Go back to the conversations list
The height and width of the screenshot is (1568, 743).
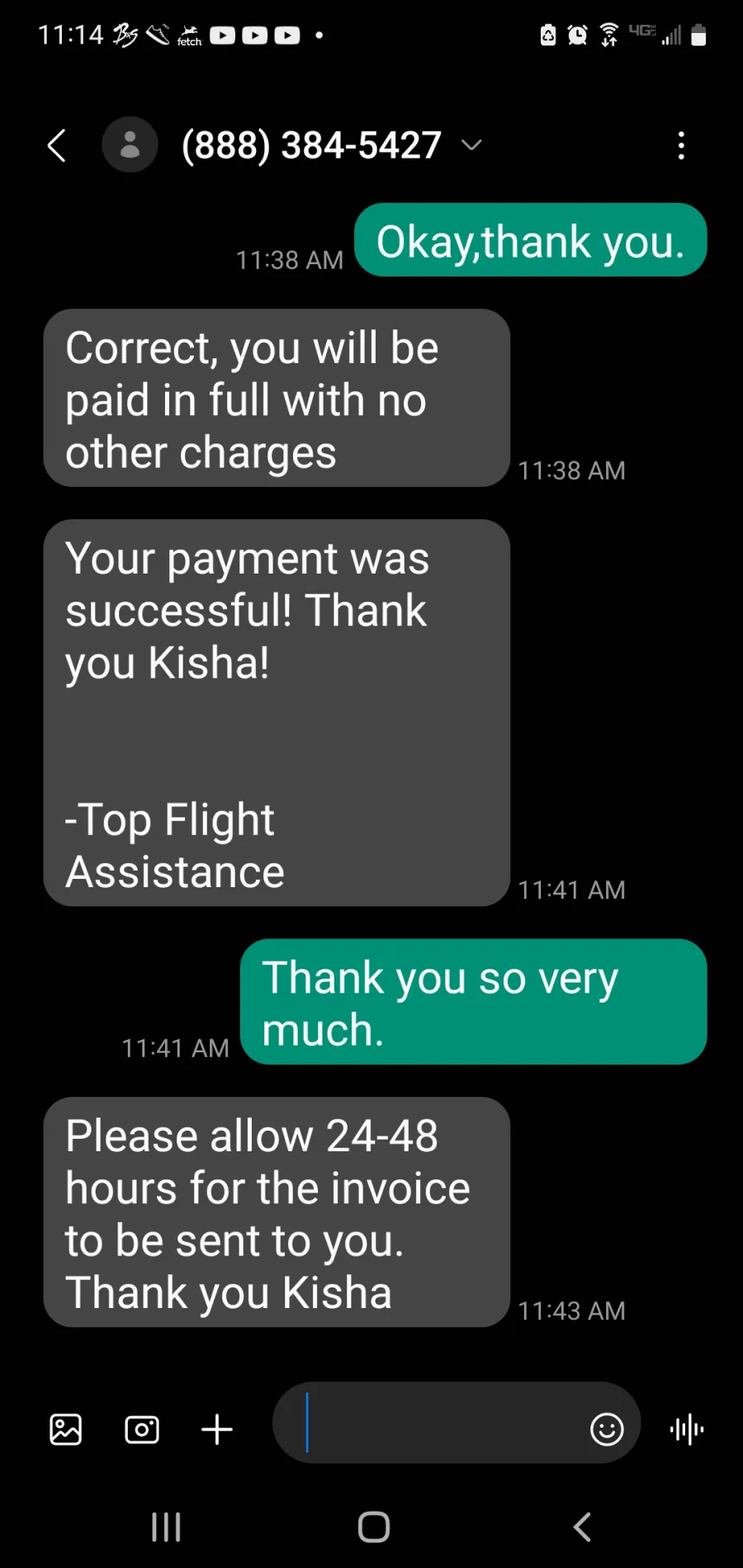coord(56,145)
